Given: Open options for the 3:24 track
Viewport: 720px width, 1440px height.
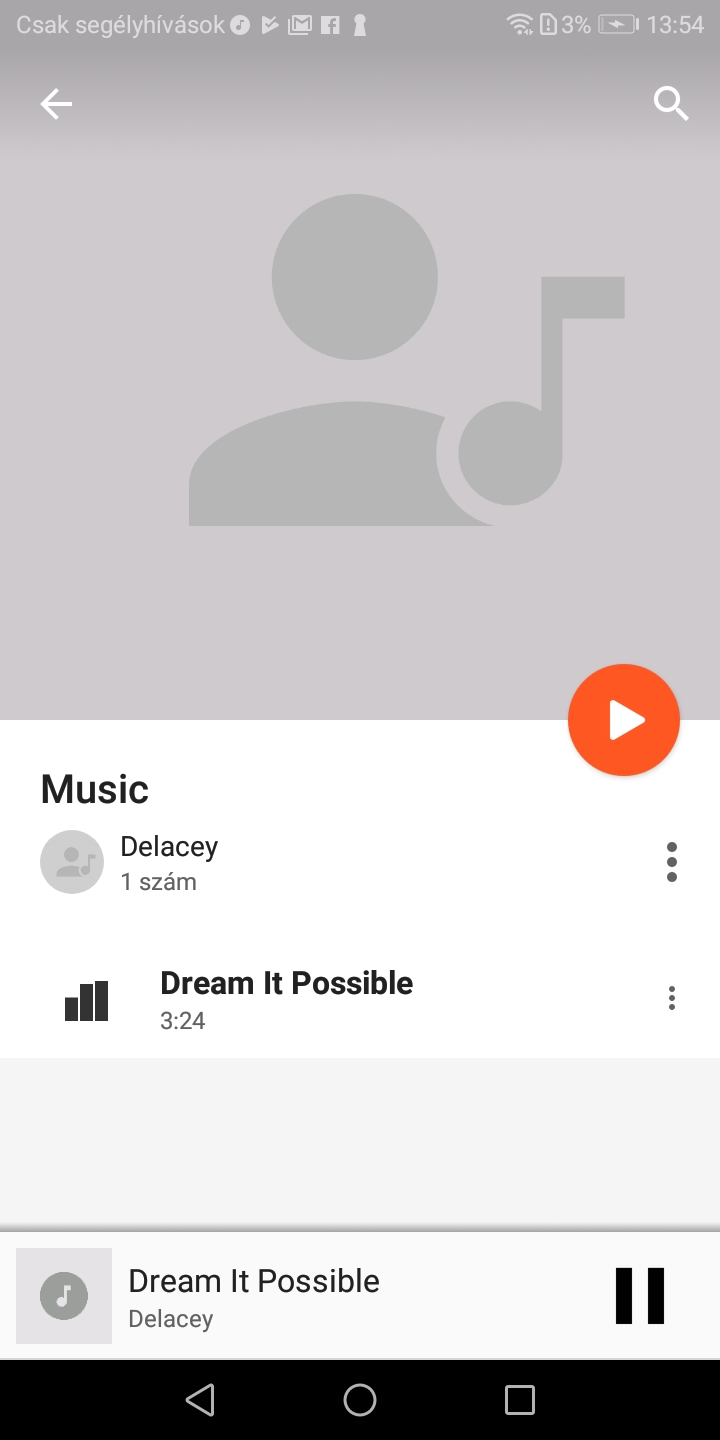Looking at the screenshot, I should pyautogui.click(x=671, y=998).
